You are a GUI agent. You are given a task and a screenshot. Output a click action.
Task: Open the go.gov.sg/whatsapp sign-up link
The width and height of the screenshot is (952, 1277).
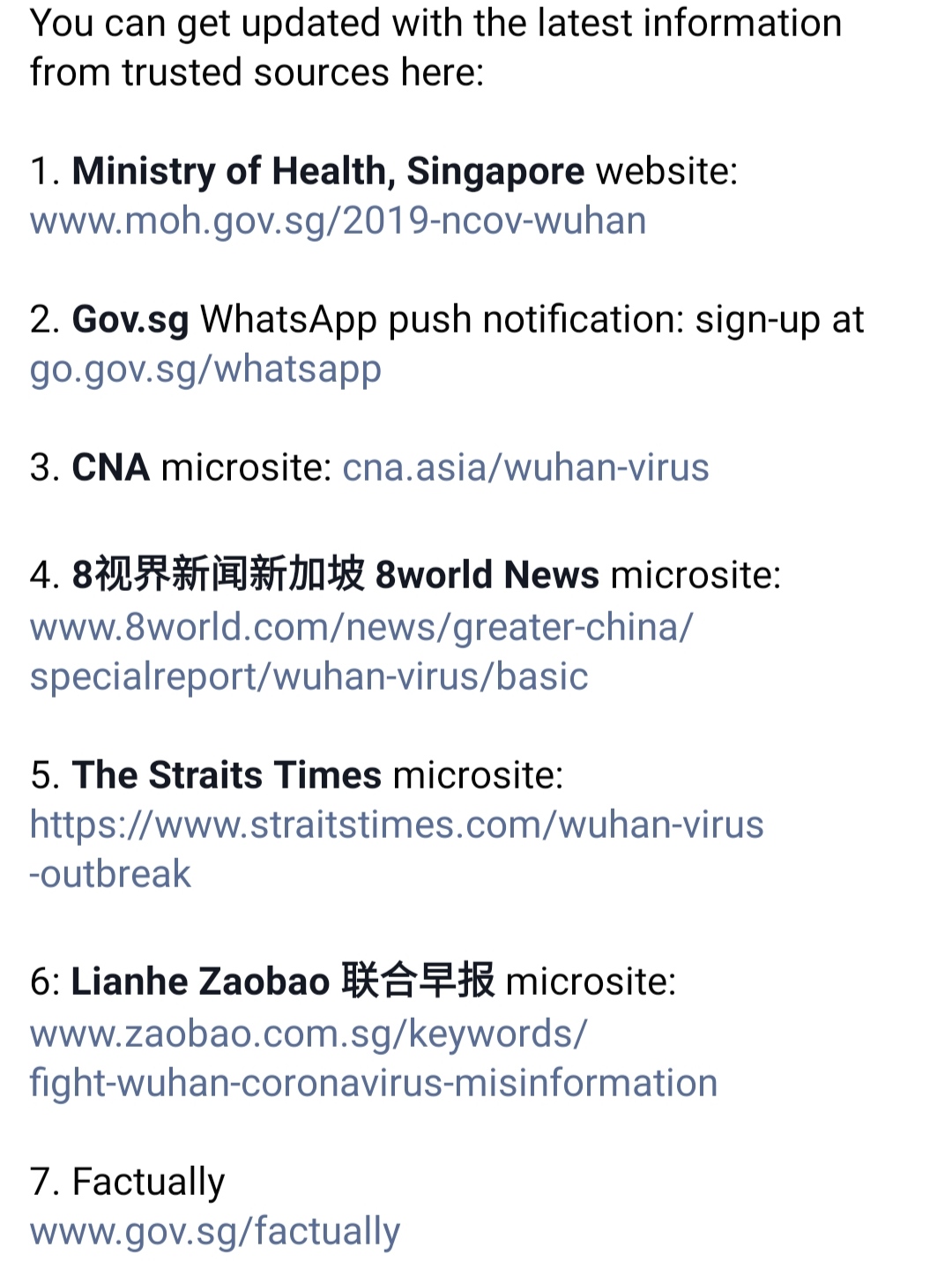point(205,370)
